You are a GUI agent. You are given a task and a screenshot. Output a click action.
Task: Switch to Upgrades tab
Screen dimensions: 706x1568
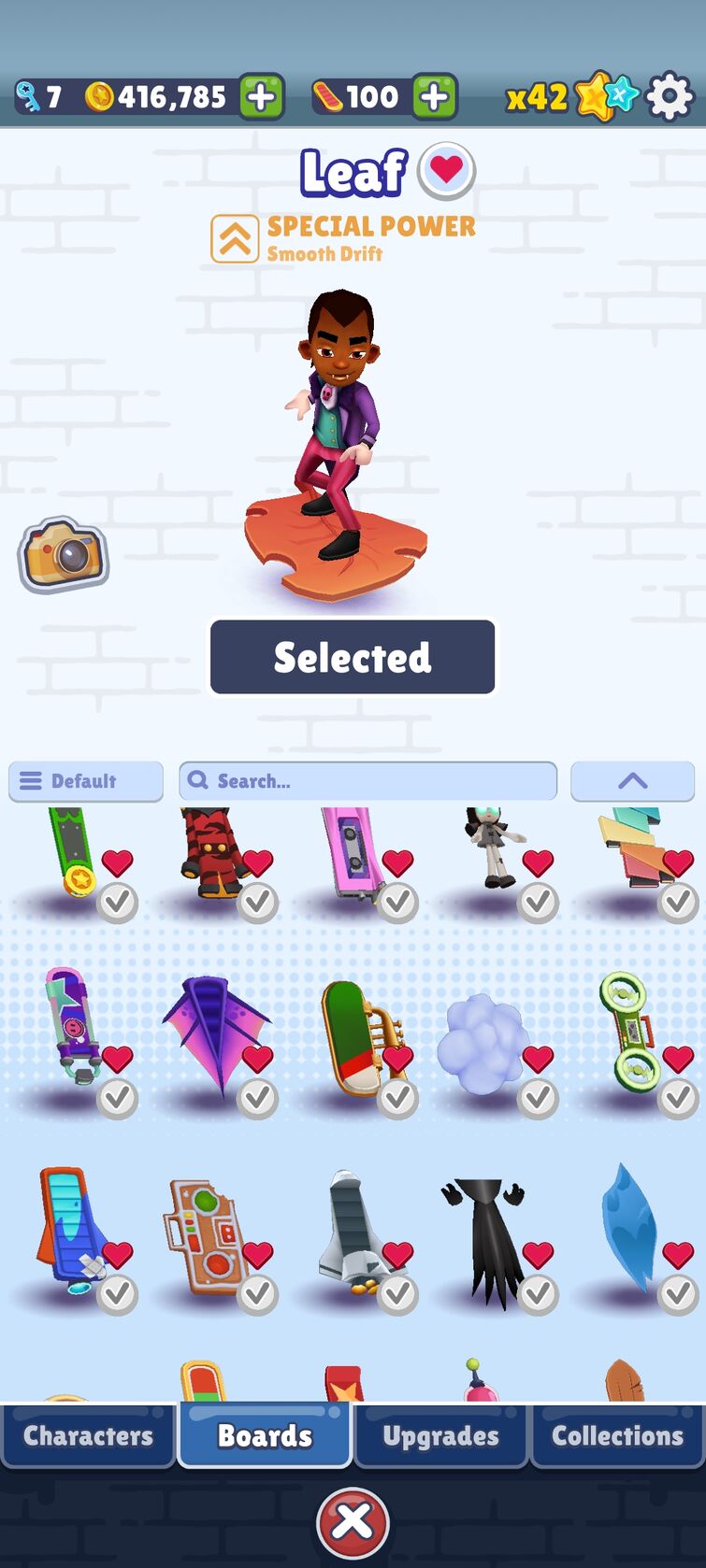[440, 1435]
